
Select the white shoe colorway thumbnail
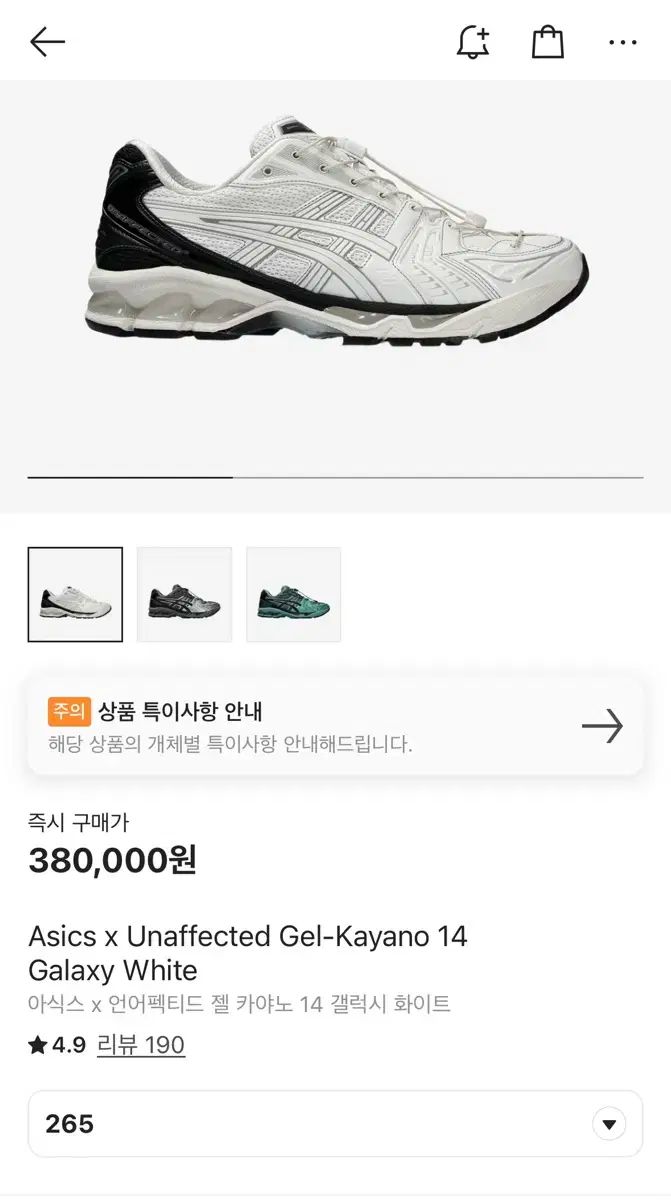75,594
